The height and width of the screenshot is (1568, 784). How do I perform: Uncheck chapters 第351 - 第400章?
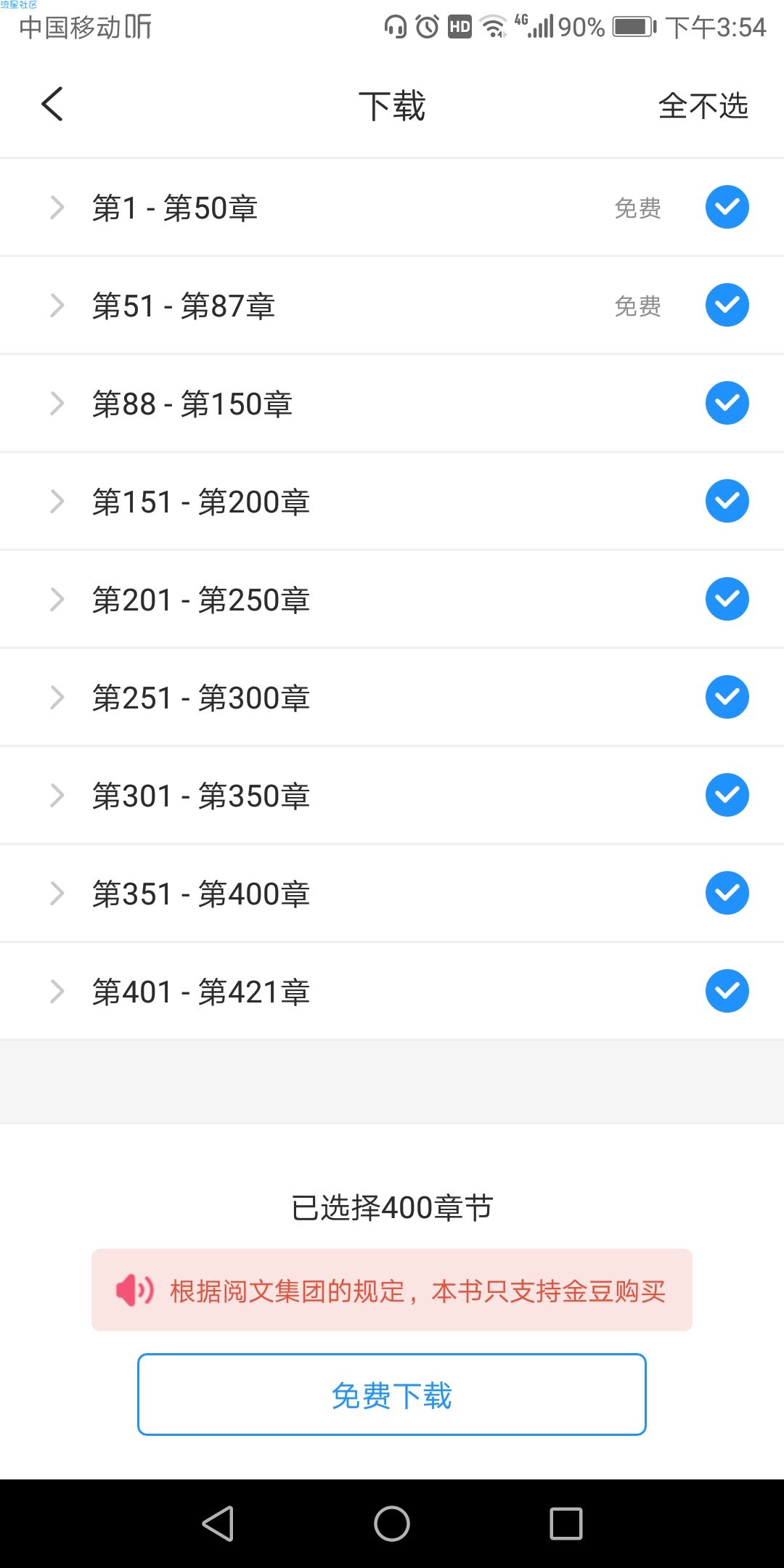pos(727,893)
